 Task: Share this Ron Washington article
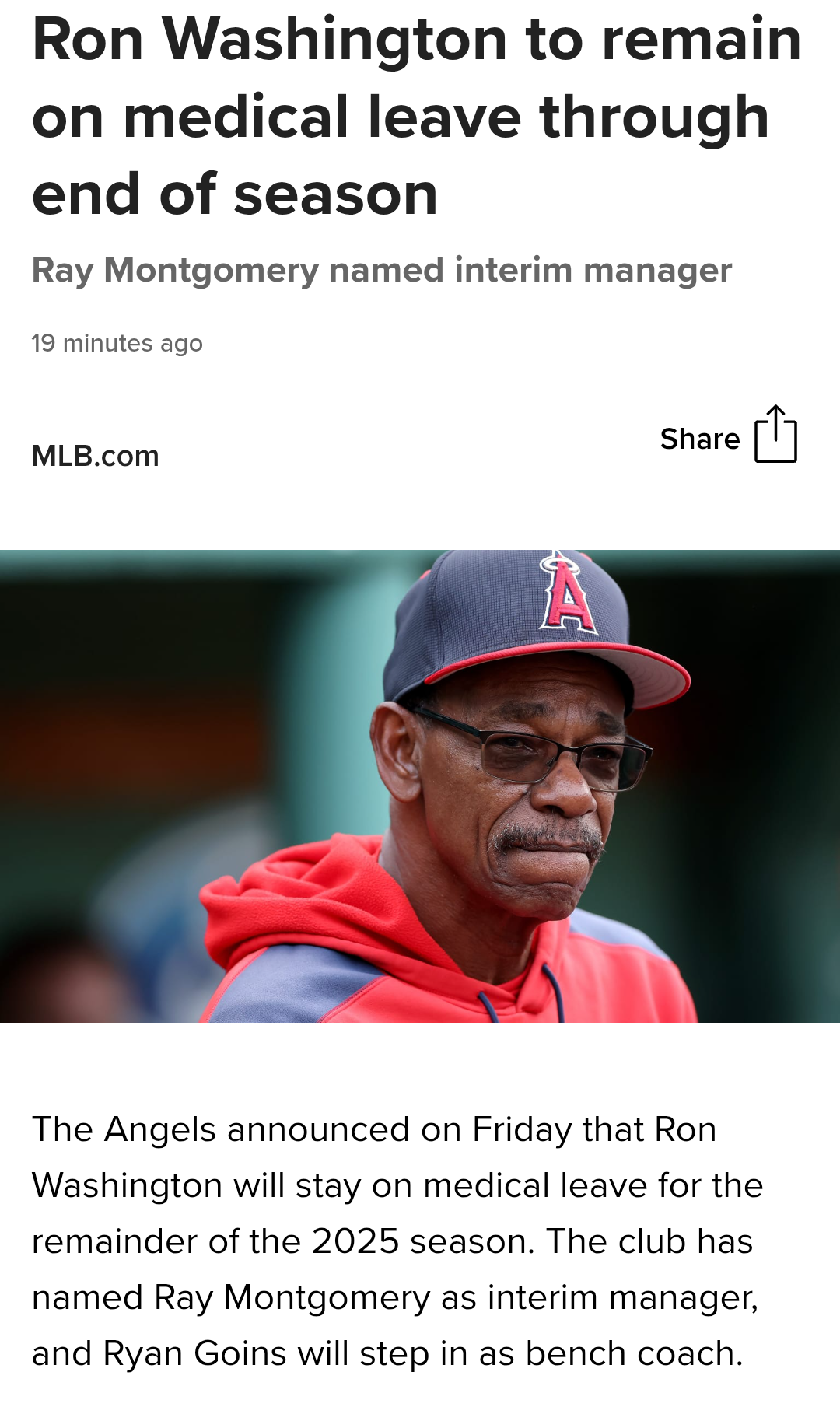(x=729, y=436)
